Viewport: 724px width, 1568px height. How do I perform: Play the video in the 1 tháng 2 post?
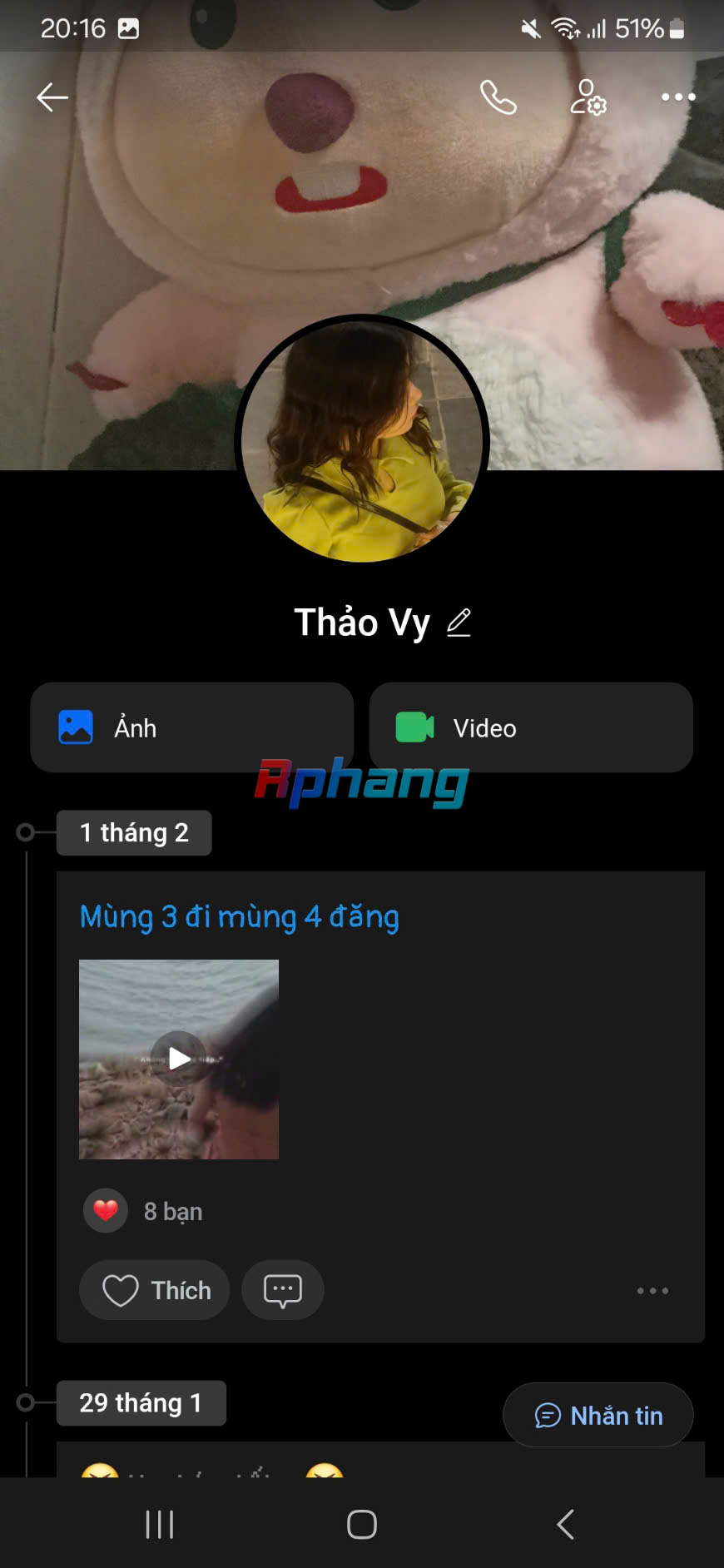[x=179, y=1059]
